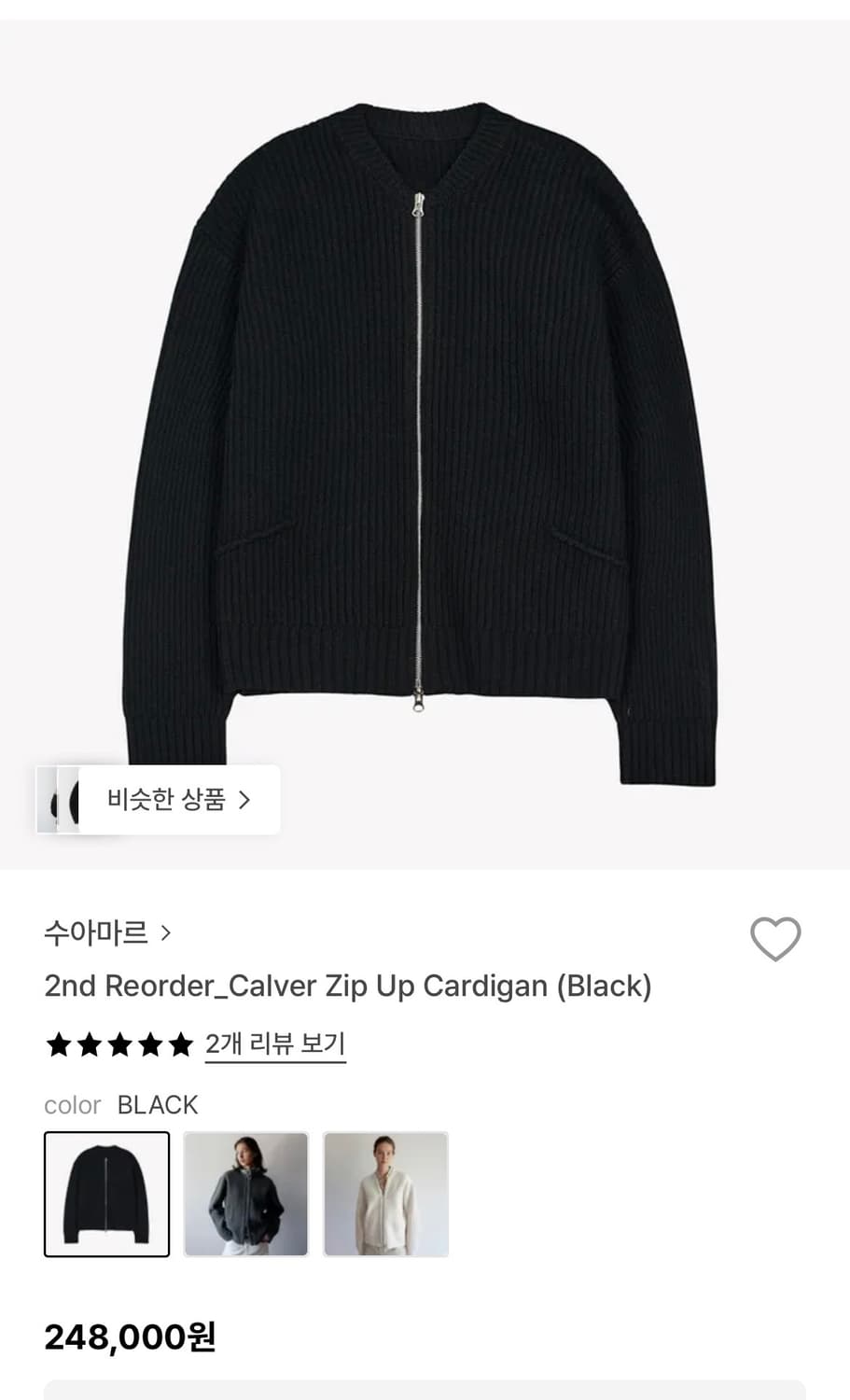This screenshot has height=1400, width=850.
Task: Click the fourth star next to the reviews link
Action: (x=149, y=1044)
